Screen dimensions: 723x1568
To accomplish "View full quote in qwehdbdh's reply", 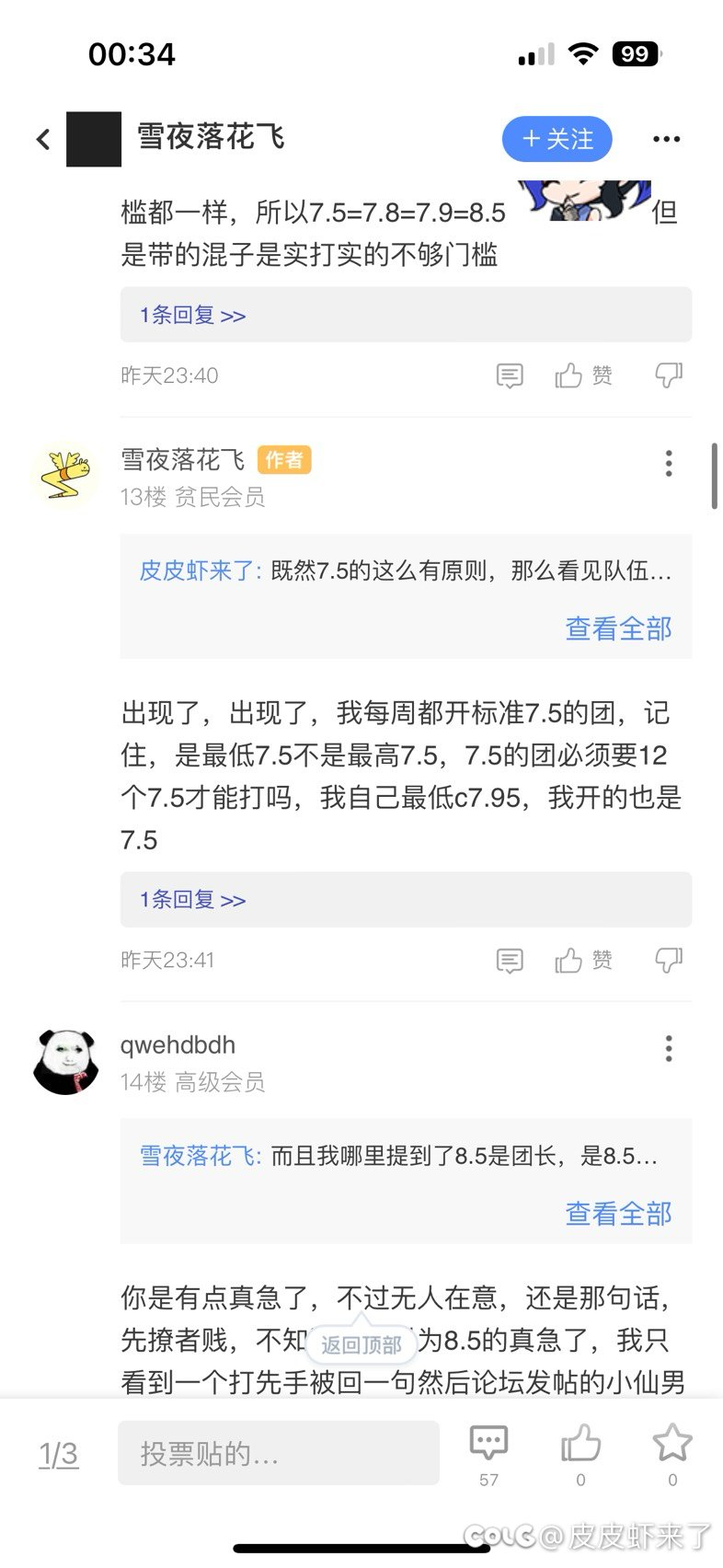I will coord(618,1214).
